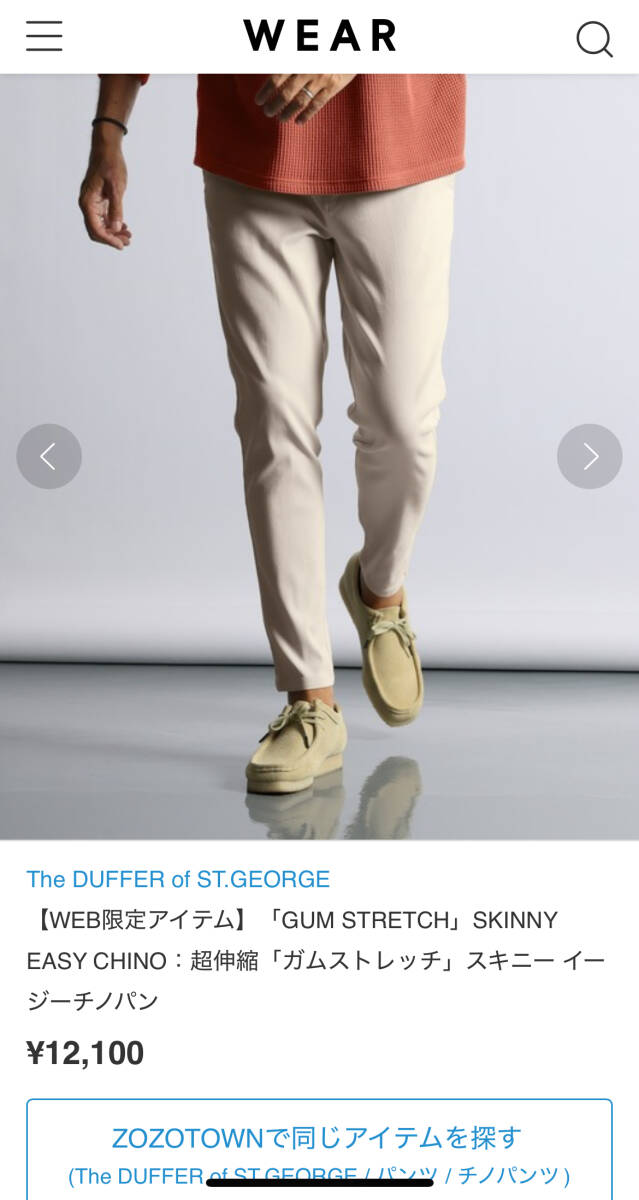The height and width of the screenshot is (1200, 639).
Task: Open the WEAR logo home link
Action: click(x=319, y=36)
